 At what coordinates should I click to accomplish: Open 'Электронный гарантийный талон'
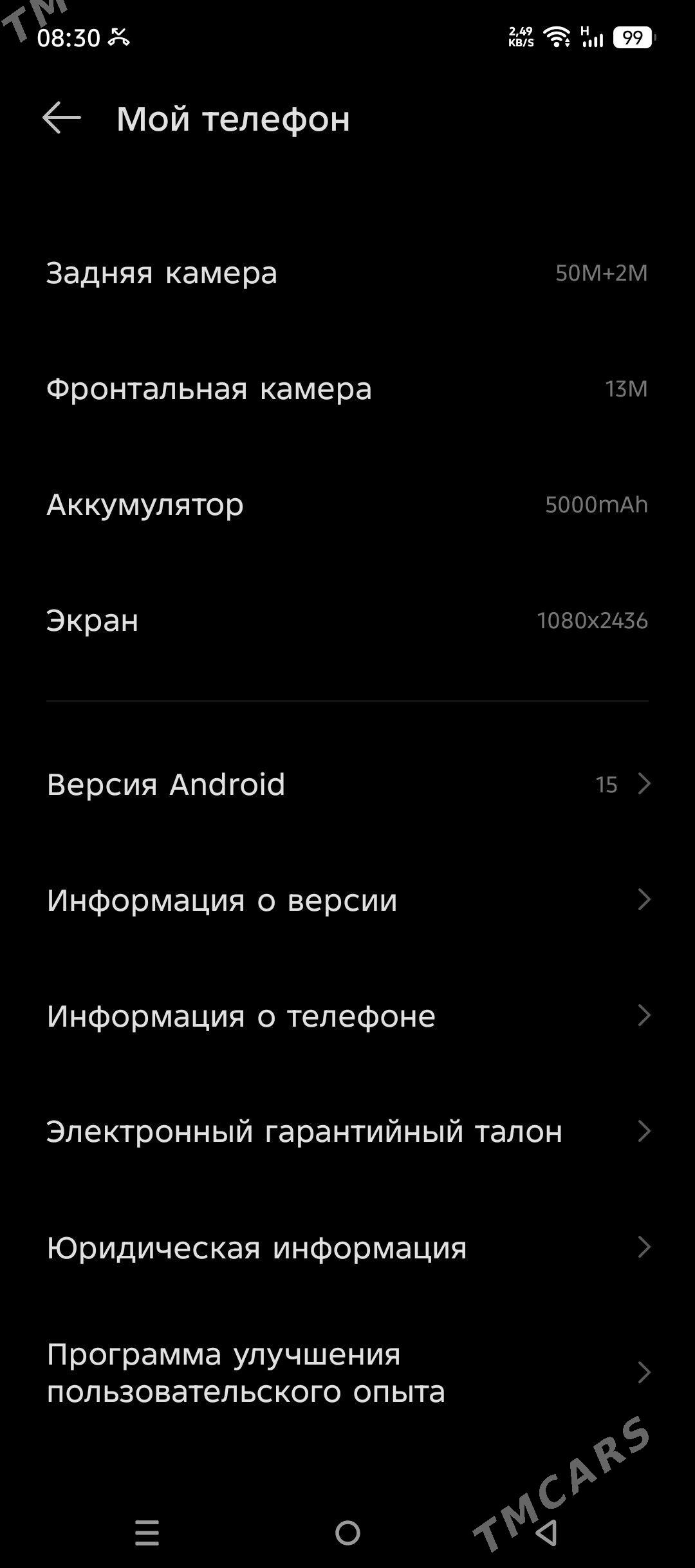point(347,1133)
